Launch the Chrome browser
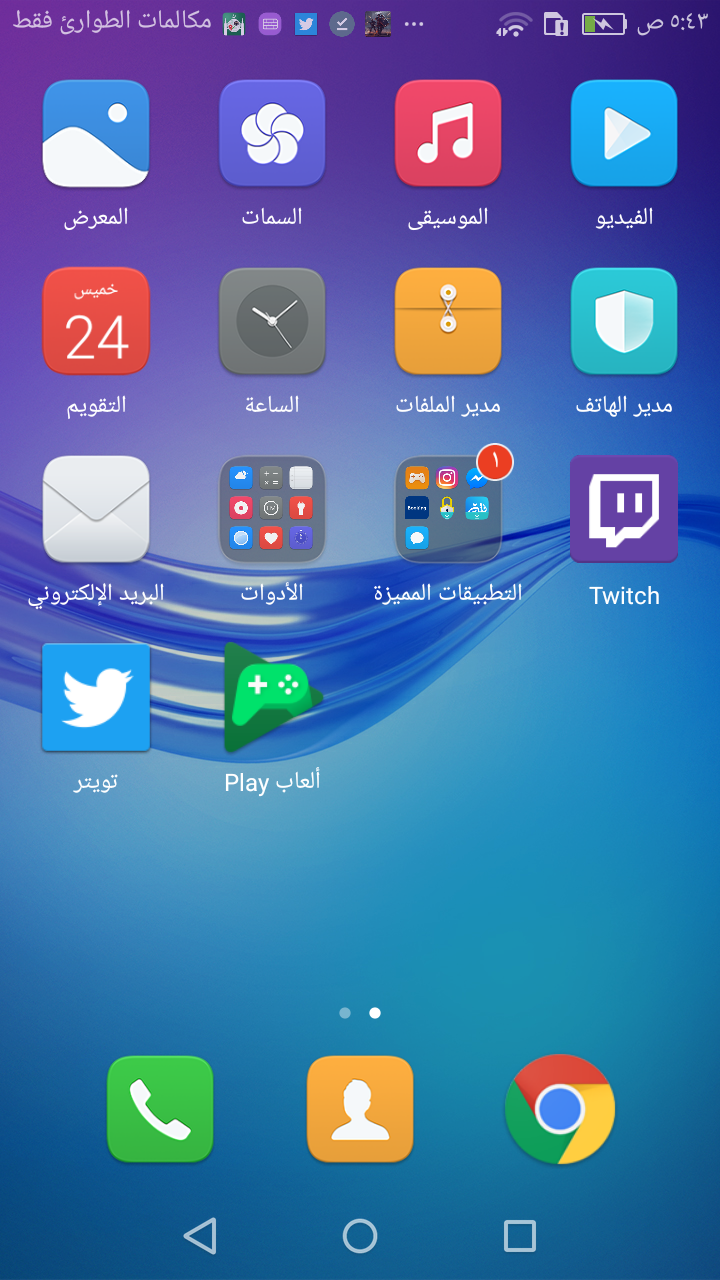 560,1109
